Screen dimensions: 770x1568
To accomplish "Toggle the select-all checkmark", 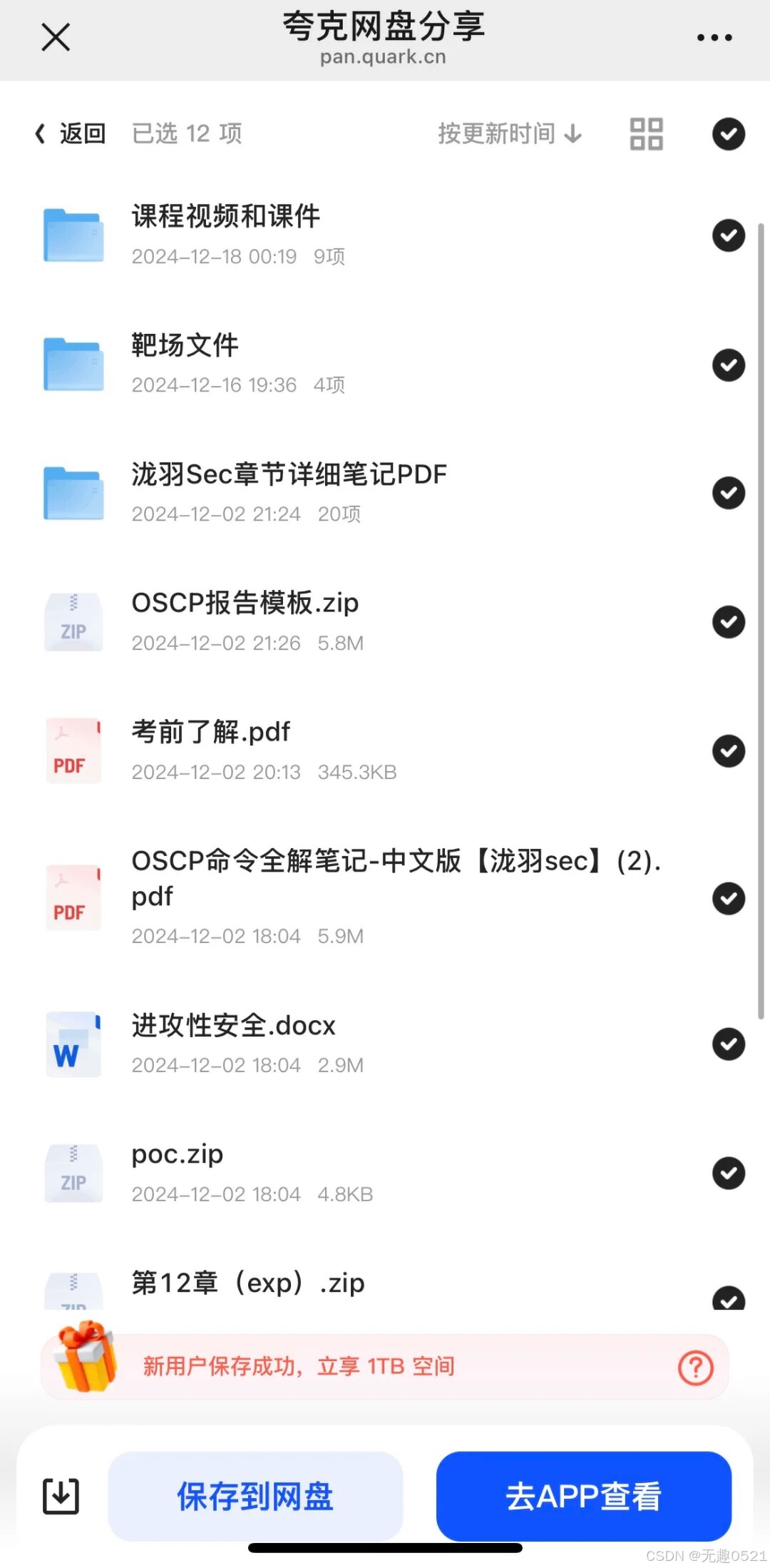I will point(728,133).
